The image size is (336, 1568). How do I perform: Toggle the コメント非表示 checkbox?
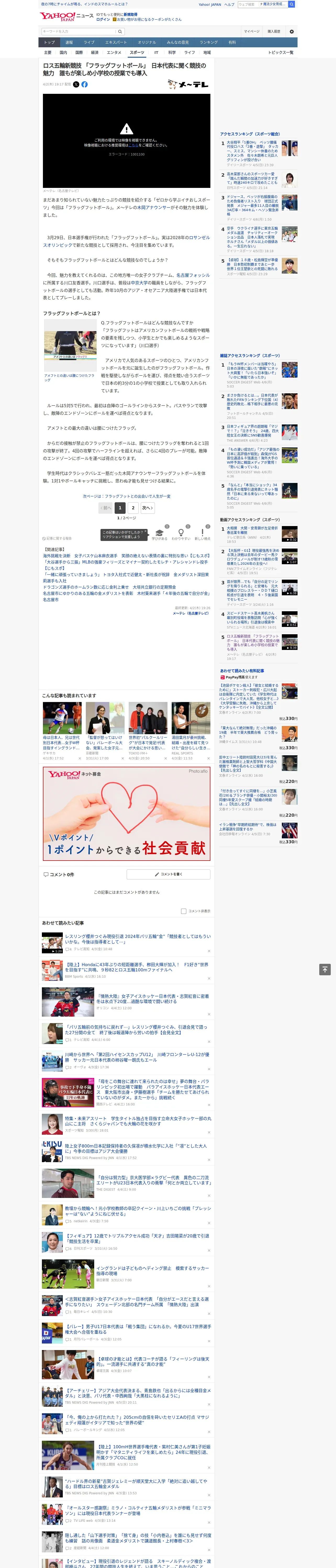(x=183, y=911)
